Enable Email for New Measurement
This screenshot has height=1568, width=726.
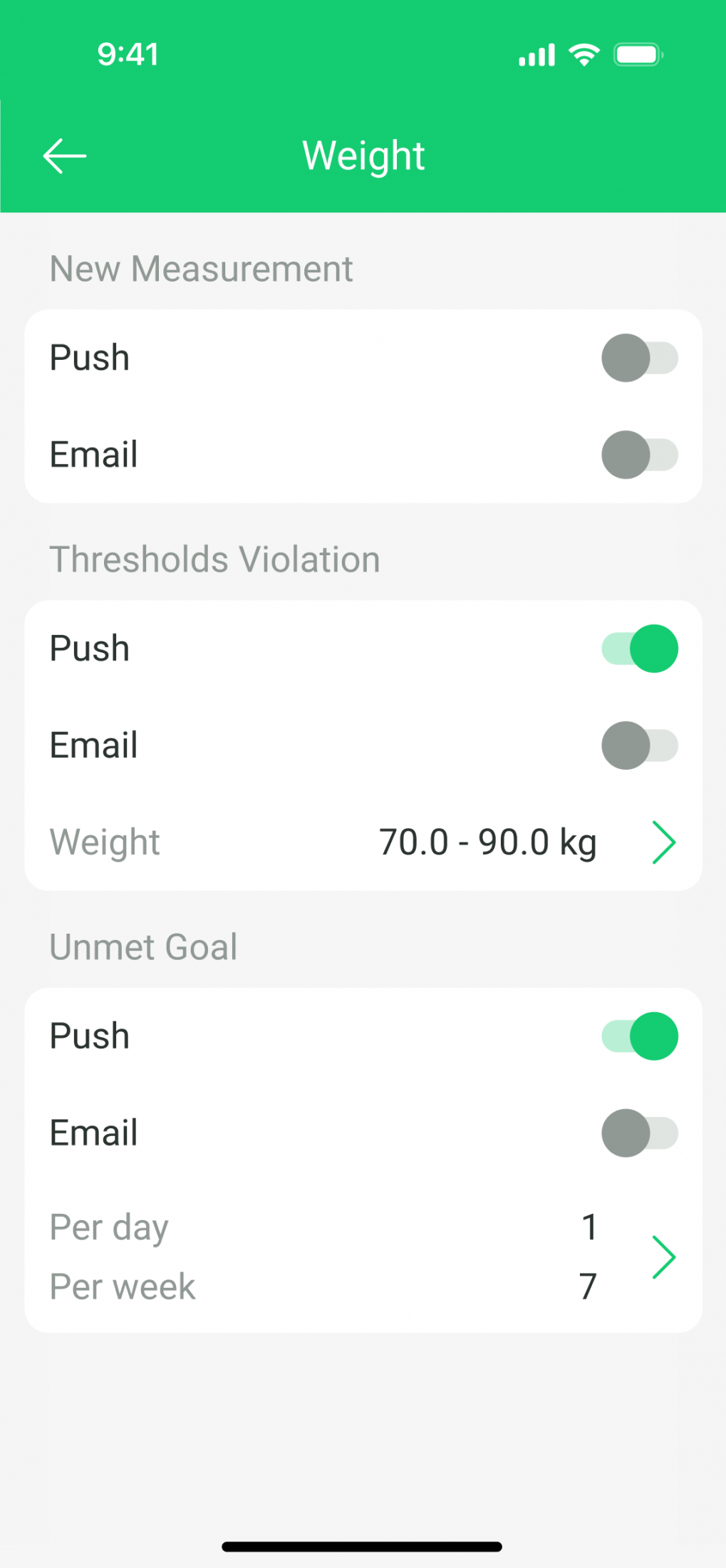pyautogui.click(x=640, y=455)
